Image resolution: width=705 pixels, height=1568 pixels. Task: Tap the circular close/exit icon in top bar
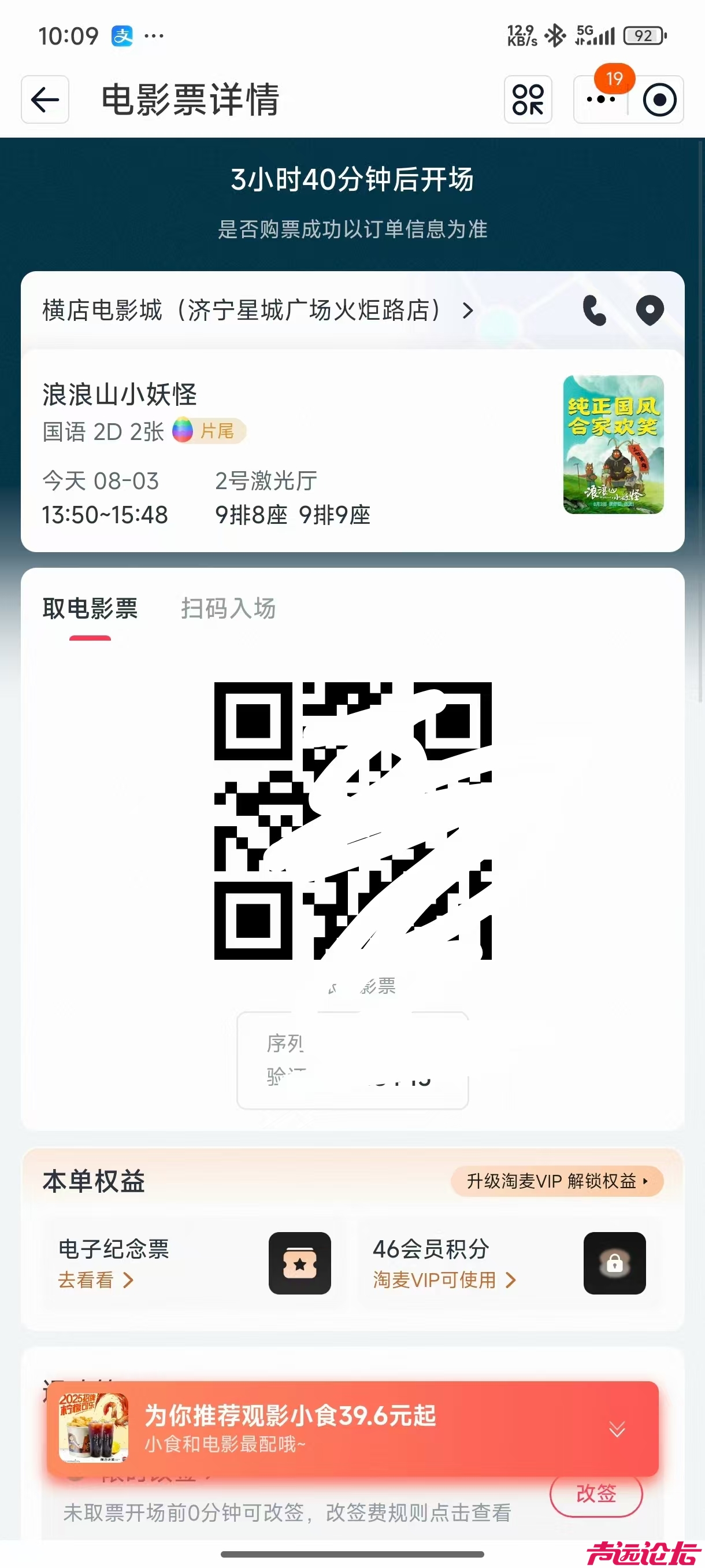click(x=659, y=101)
